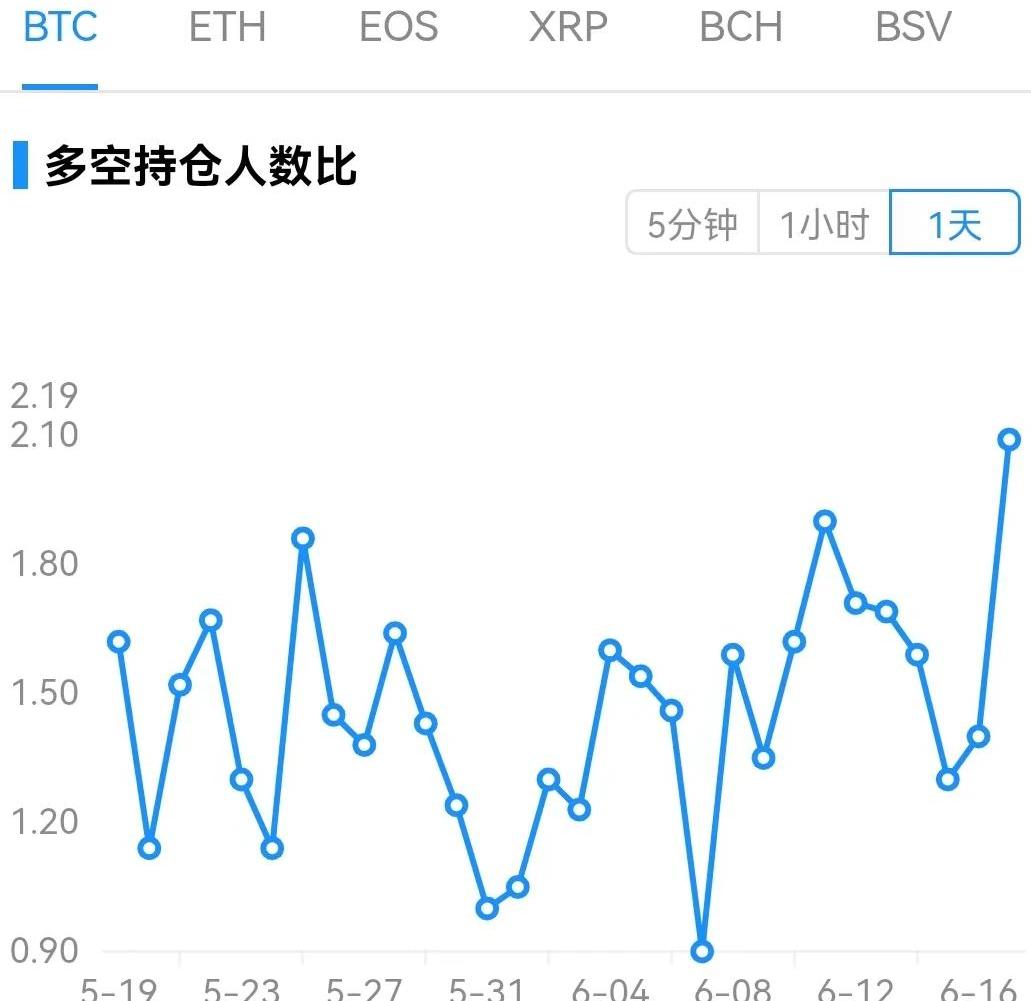Switch to the ETH tab
The image size is (1031, 1001).
click(227, 27)
